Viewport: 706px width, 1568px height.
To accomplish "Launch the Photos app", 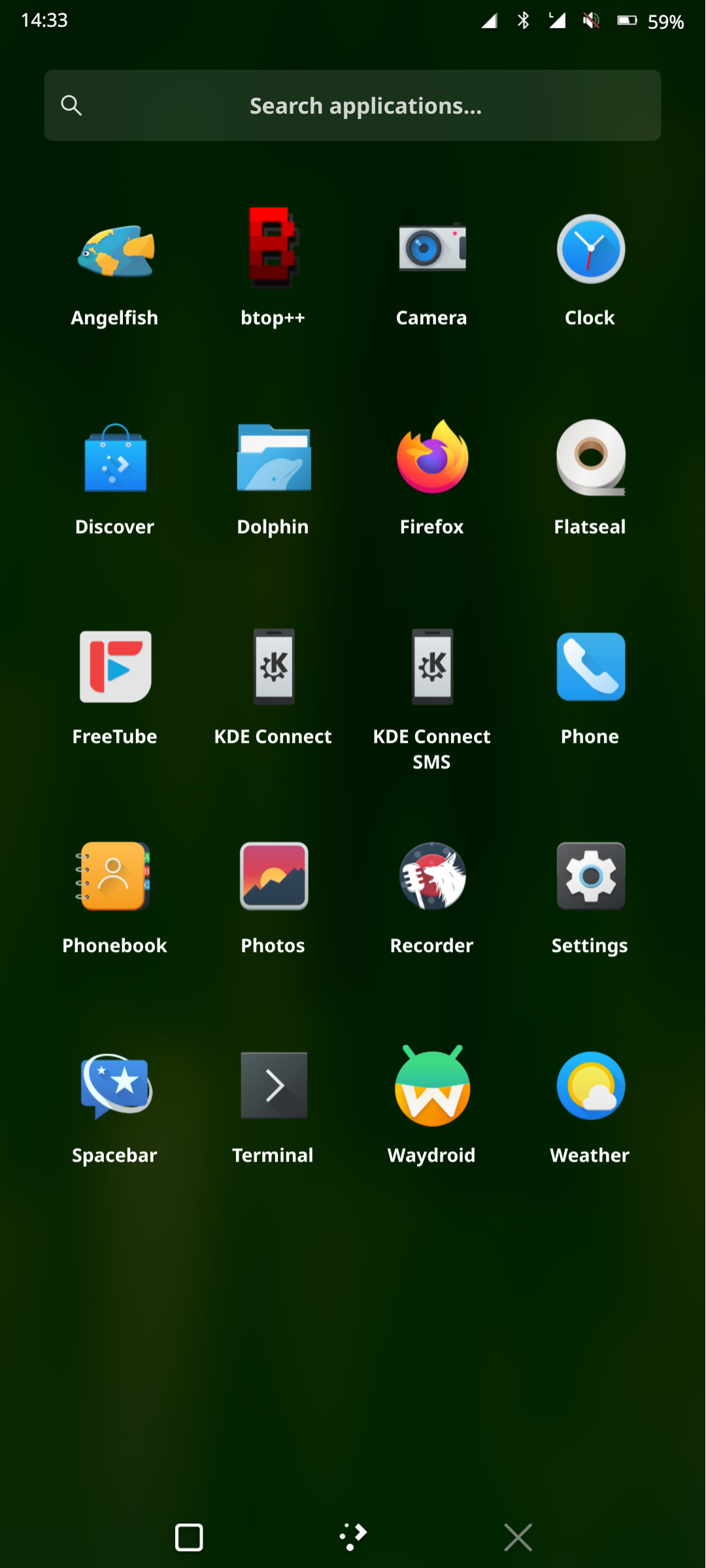I will point(273,876).
